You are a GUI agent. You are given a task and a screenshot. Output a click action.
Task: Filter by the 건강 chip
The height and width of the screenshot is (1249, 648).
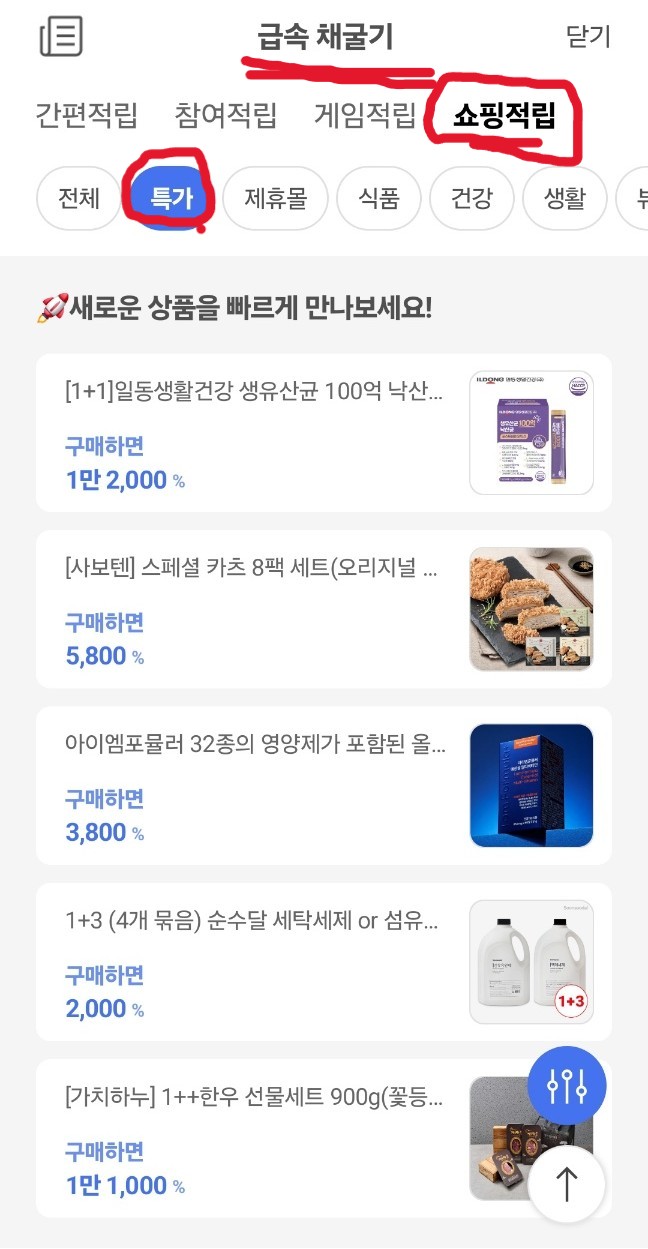(472, 198)
